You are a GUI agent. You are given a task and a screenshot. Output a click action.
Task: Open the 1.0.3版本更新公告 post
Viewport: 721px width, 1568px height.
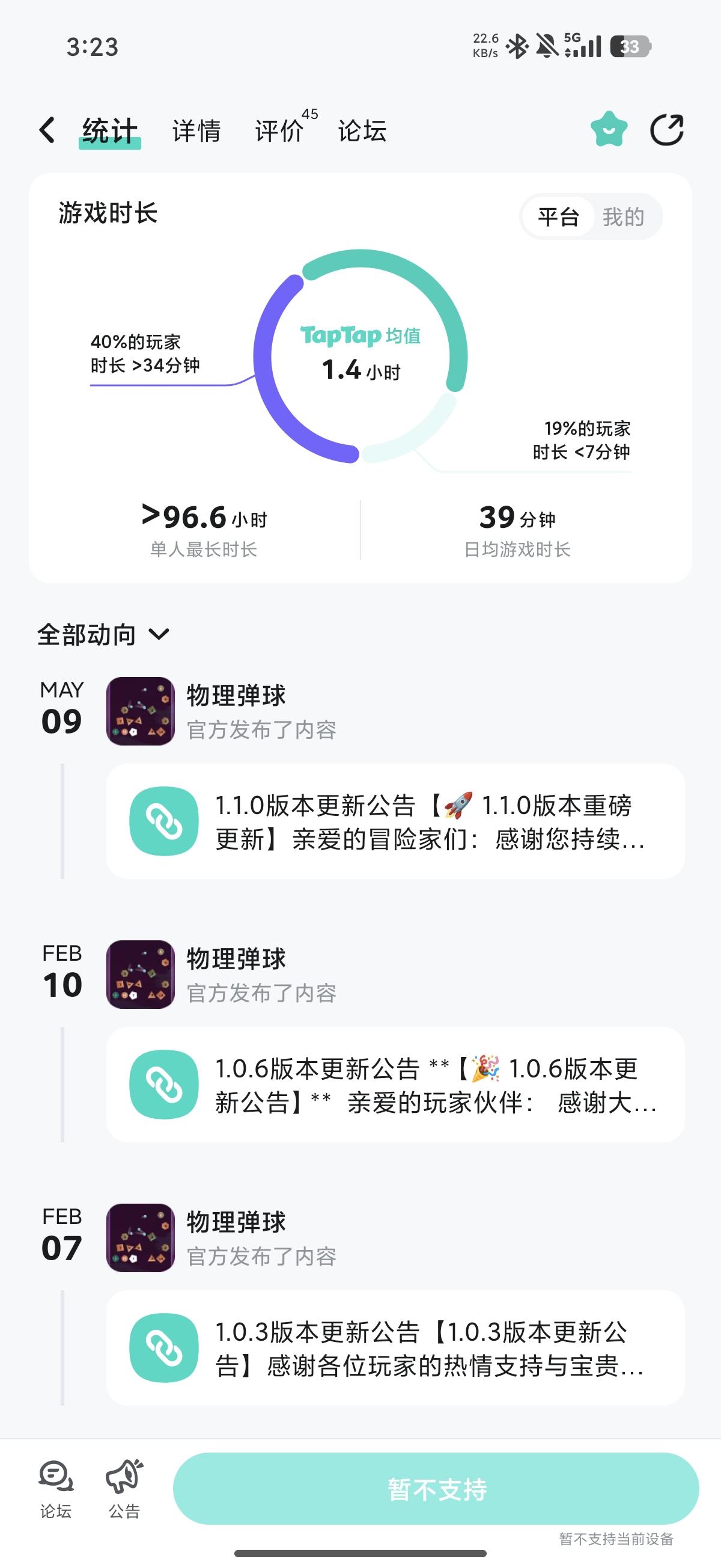pos(395,1348)
